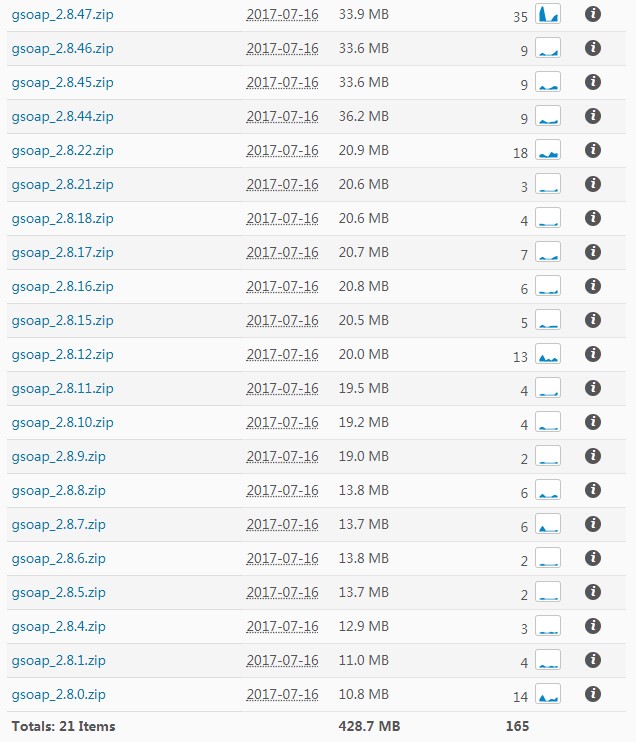Open gsoap_2.8.18.zip link
The image size is (636, 742).
(x=62, y=218)
